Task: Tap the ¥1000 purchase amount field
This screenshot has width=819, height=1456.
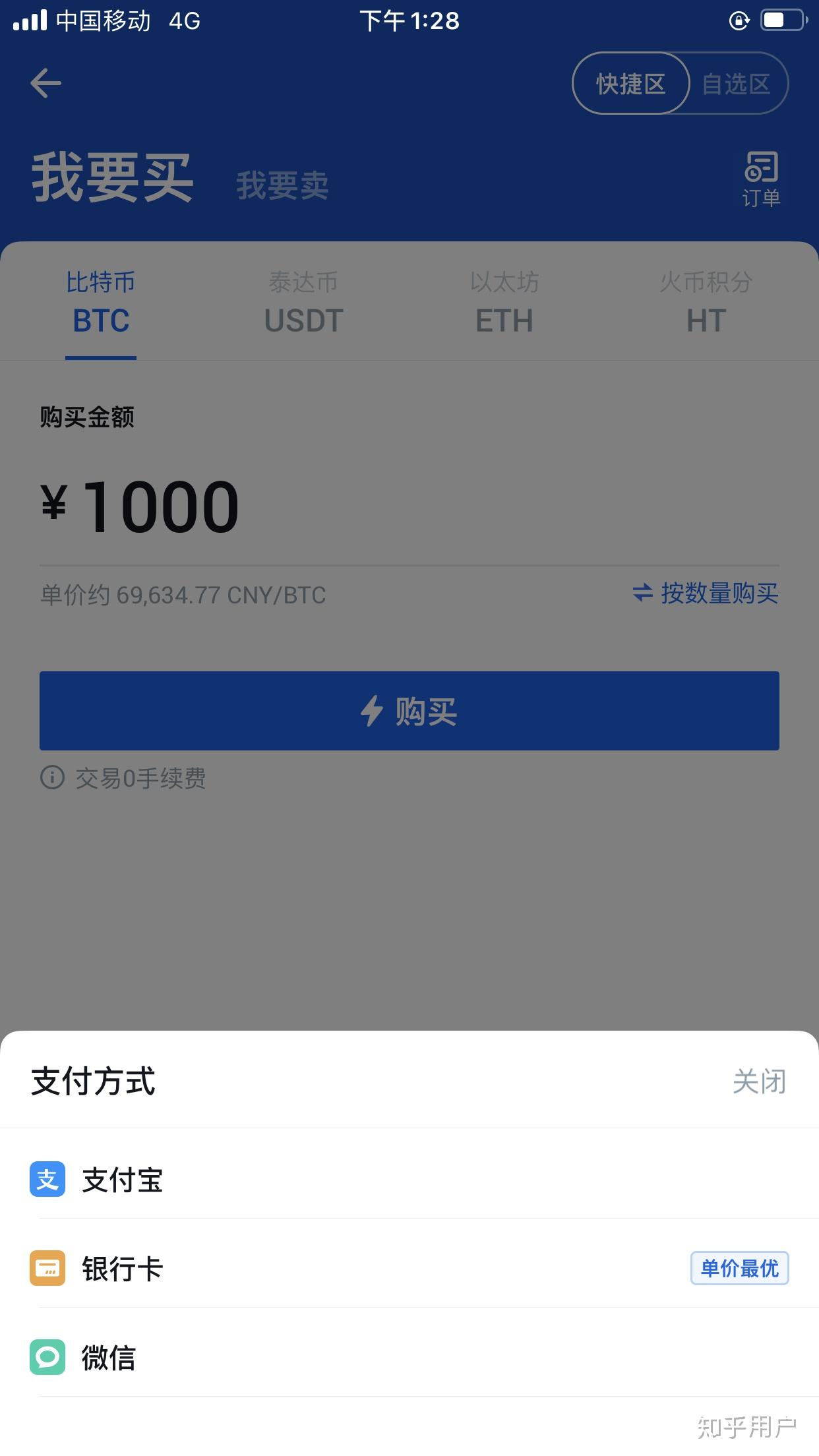Action: coord(138,504)
